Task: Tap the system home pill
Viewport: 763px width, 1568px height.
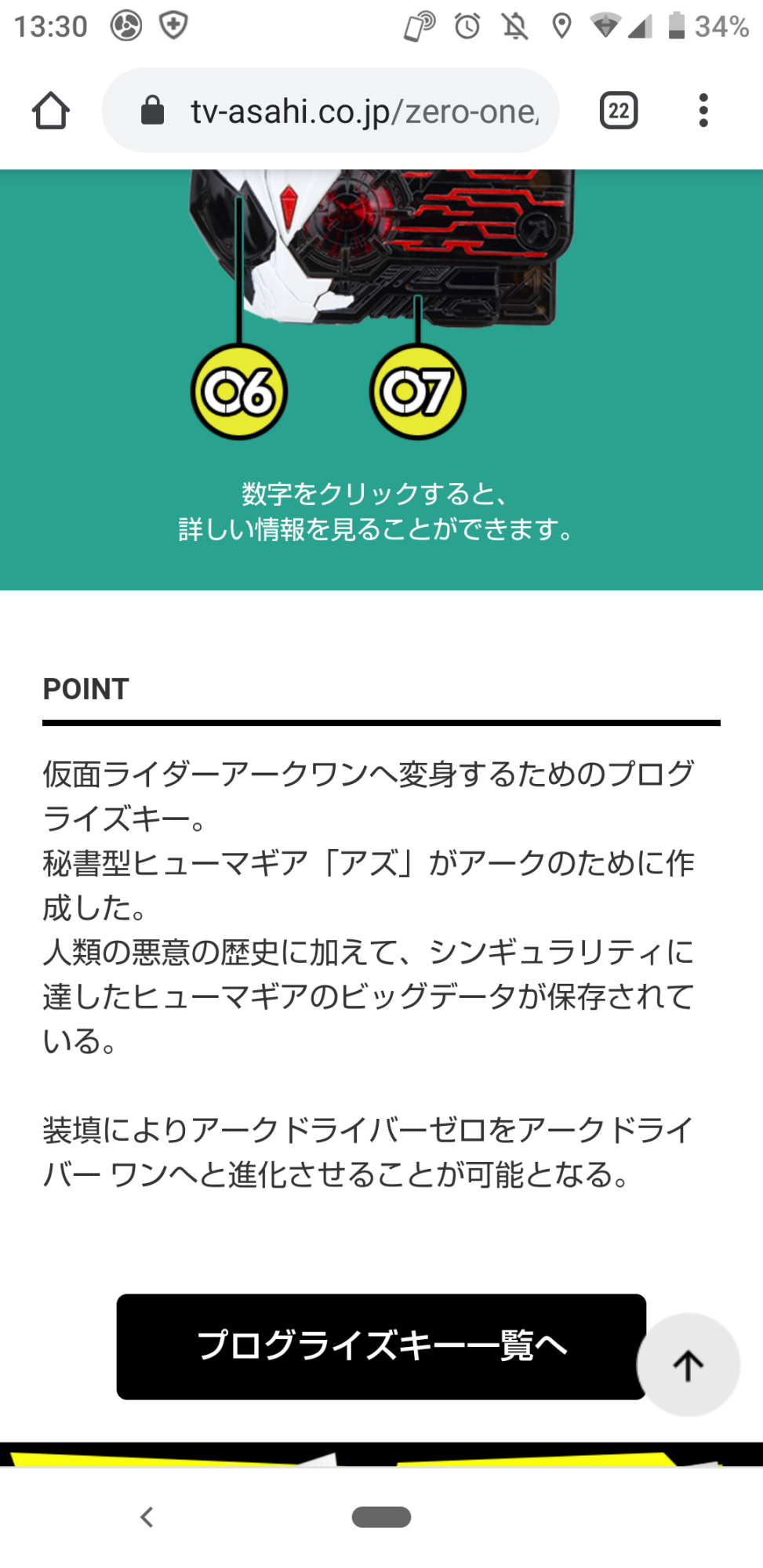Action: pyautogui.click(x=381, y=1517)
